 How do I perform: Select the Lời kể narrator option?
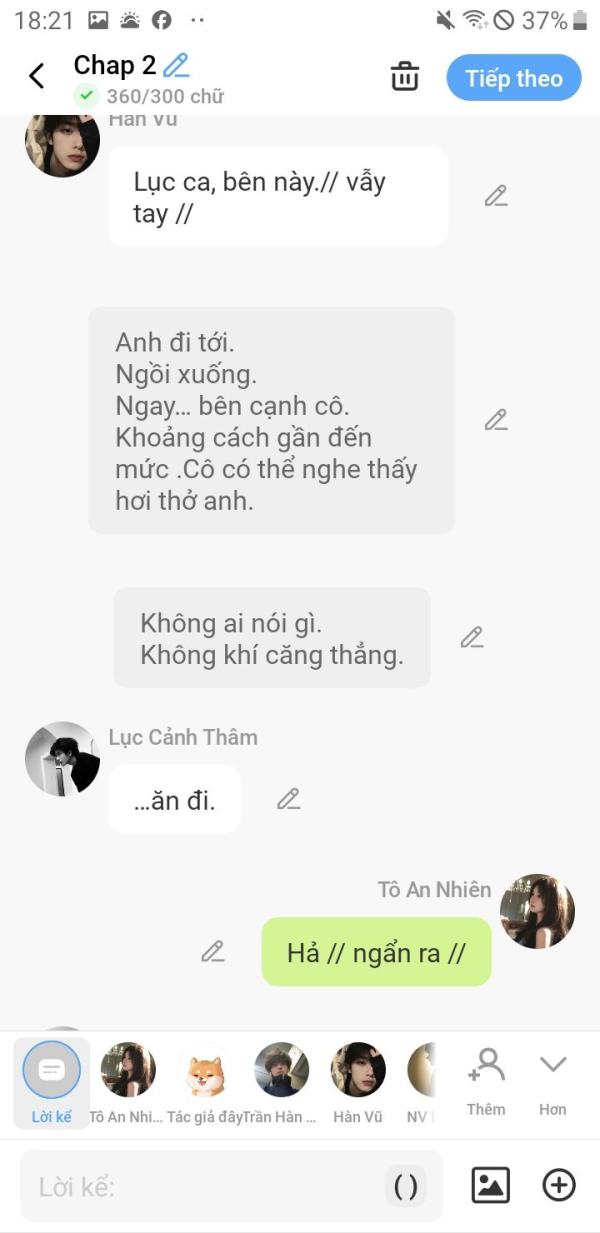[51, 1083]
